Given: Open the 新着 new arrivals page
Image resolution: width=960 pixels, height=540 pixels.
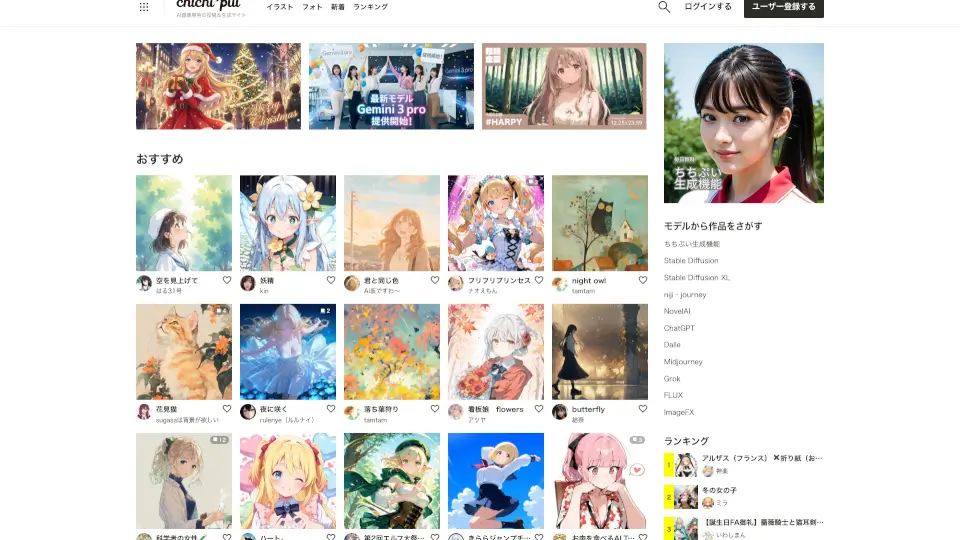Looking at the screenshot, I should [x=338, y=7].
